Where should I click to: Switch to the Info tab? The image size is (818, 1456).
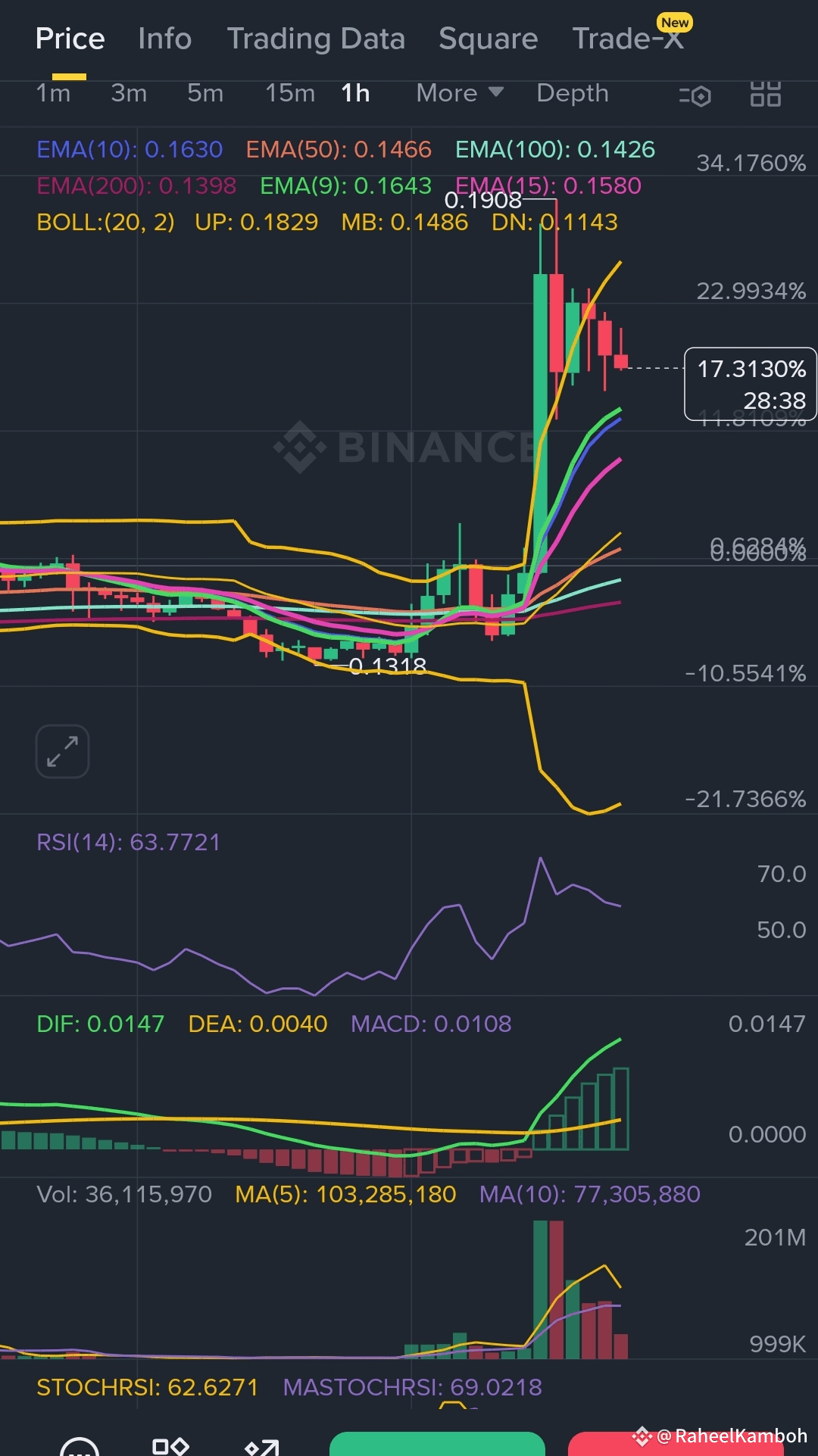point(164,39)
